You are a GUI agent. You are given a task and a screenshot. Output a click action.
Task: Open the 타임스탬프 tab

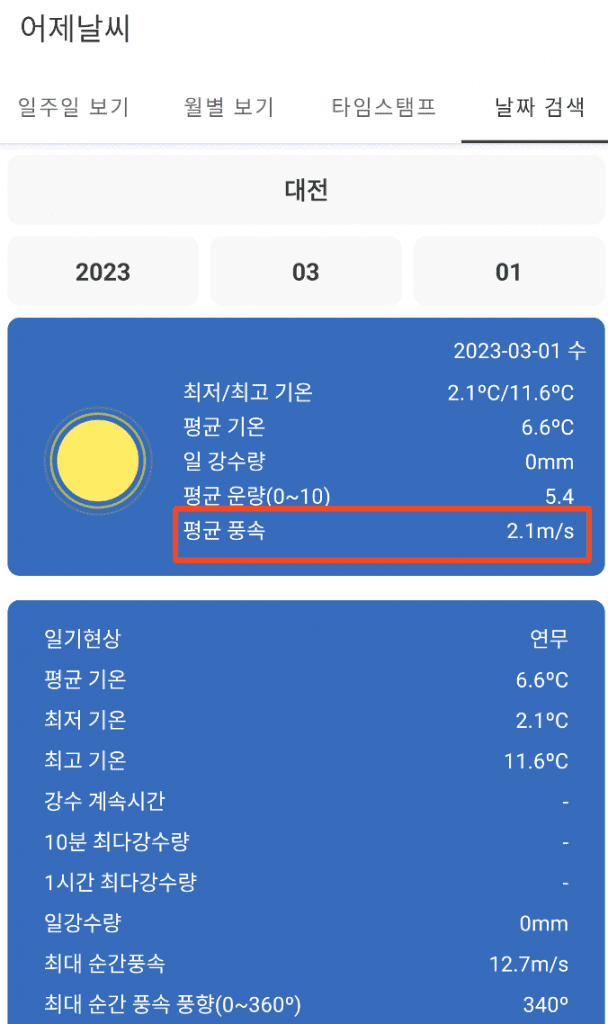[384, 107]
